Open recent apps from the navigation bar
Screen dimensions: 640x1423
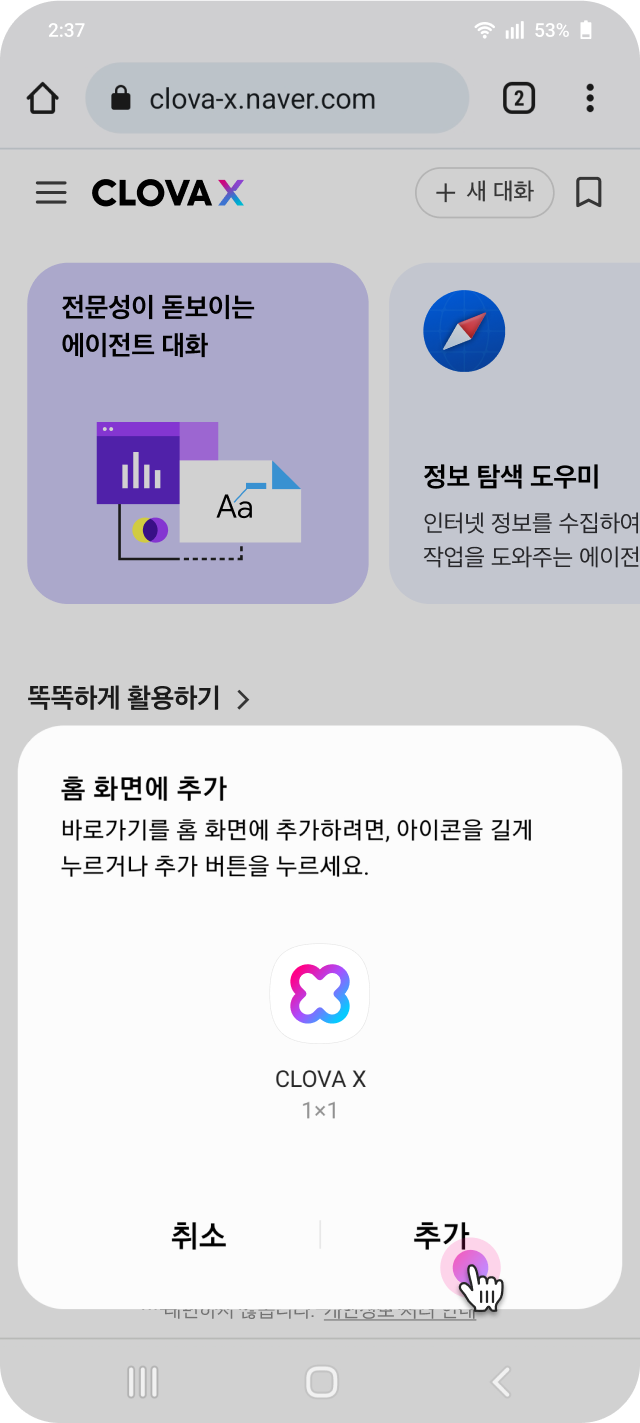point(143,1382)
